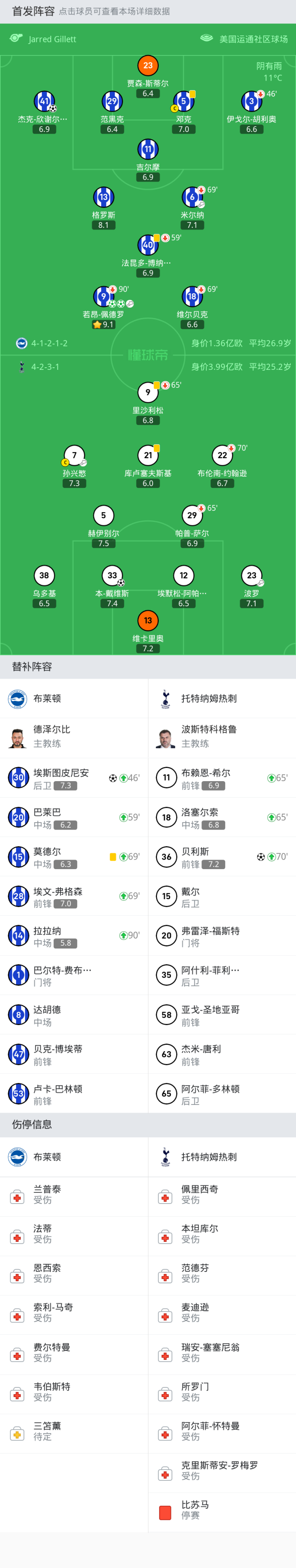View 库卢塞夫斯基's player stats
Image resolution: width=296 pixels, height=1568 pixels.
click(x=148, y=455)
